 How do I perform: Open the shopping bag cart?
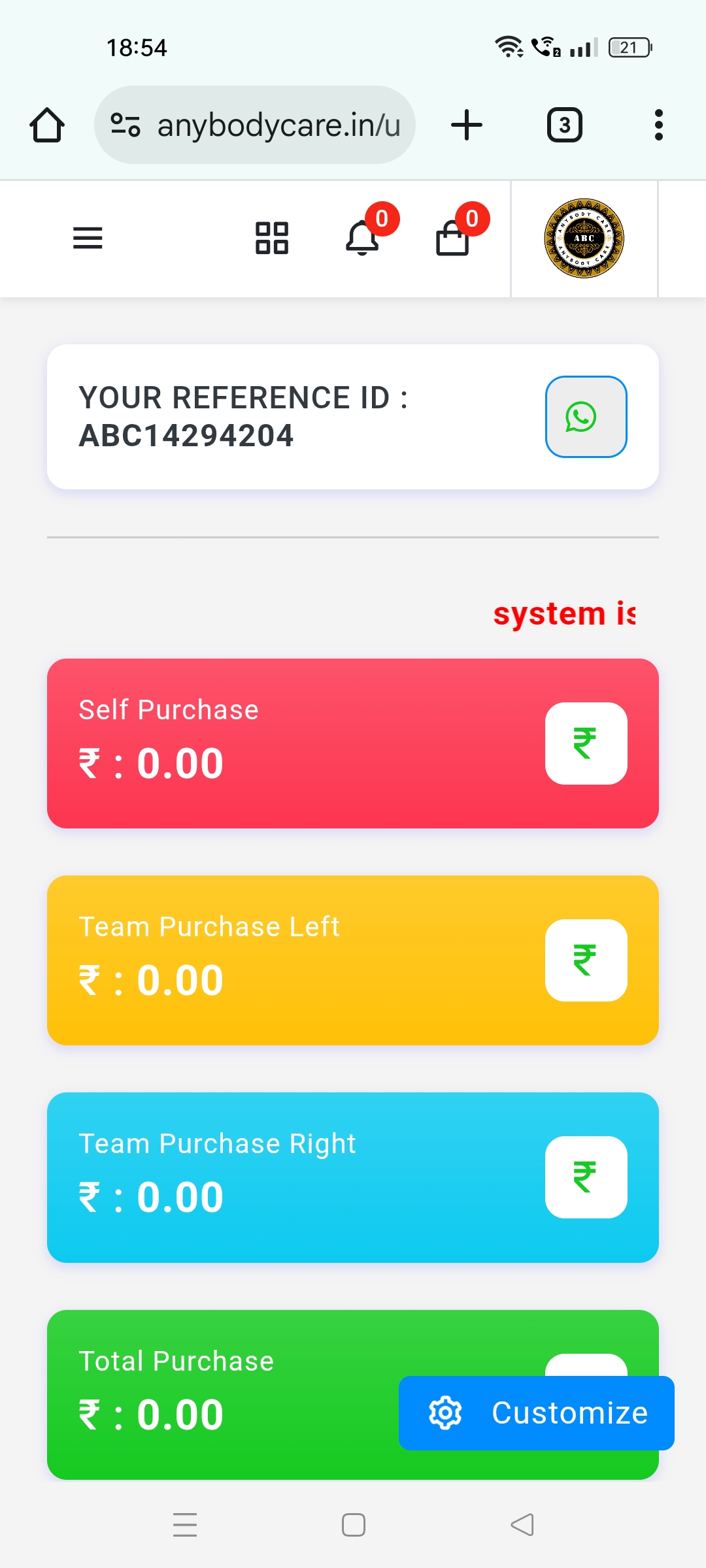coord(453,238)
